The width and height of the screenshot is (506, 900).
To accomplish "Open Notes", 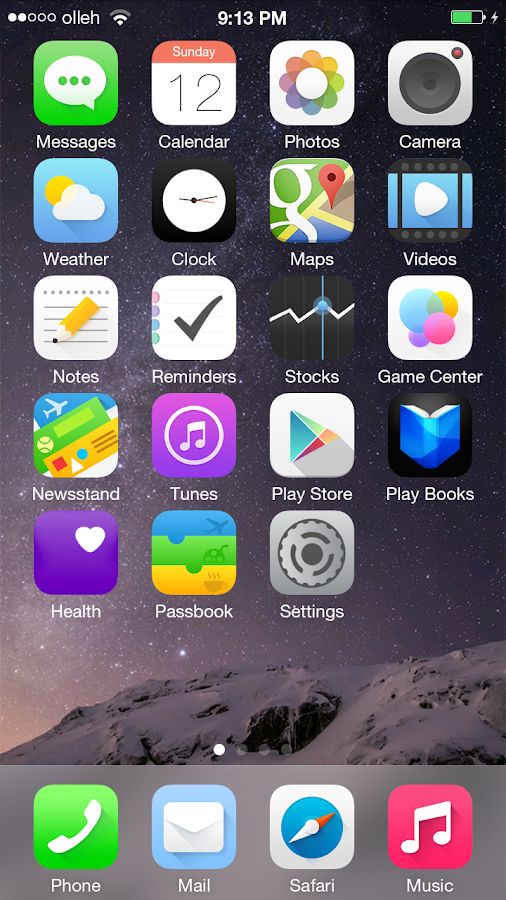I will click(x=76, y=318).
